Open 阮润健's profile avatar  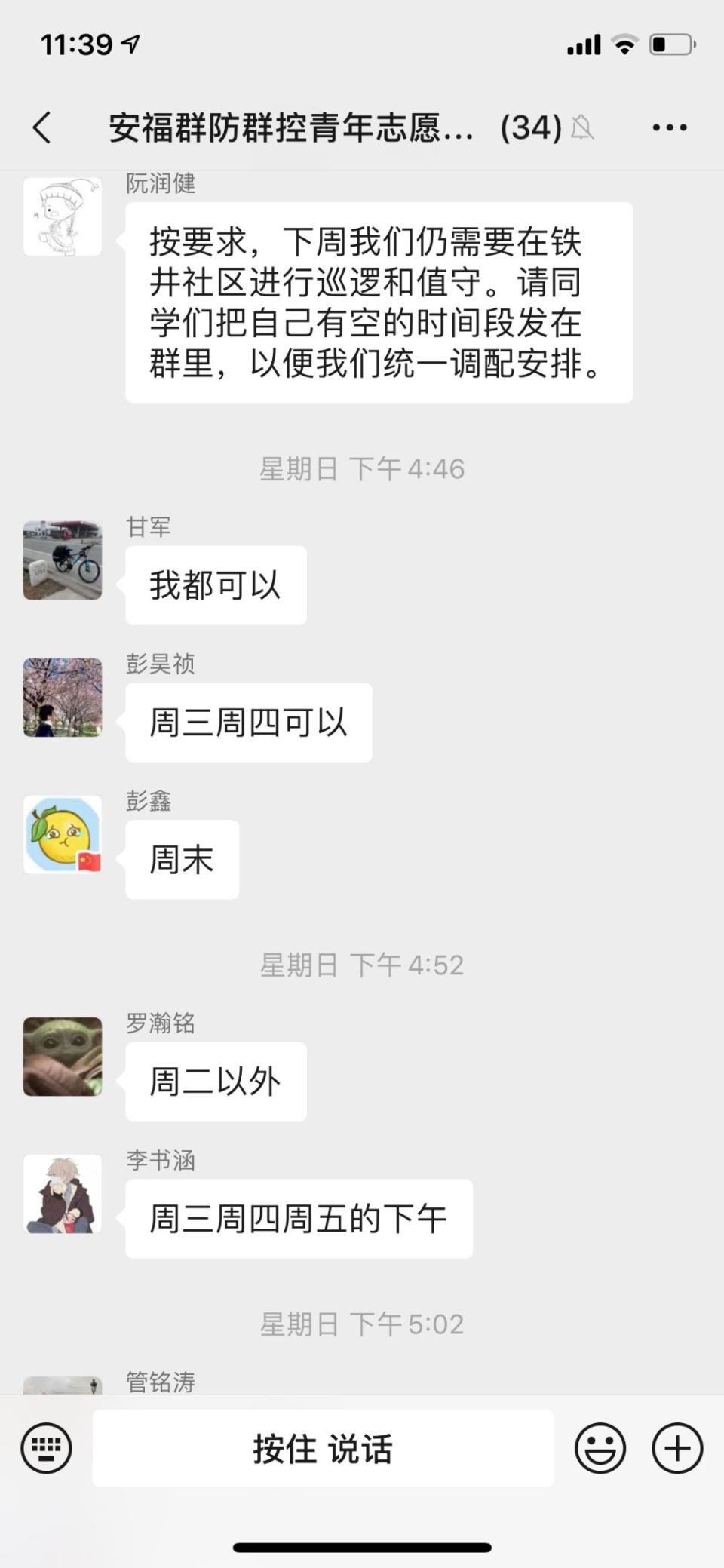[x=62, y=215]
